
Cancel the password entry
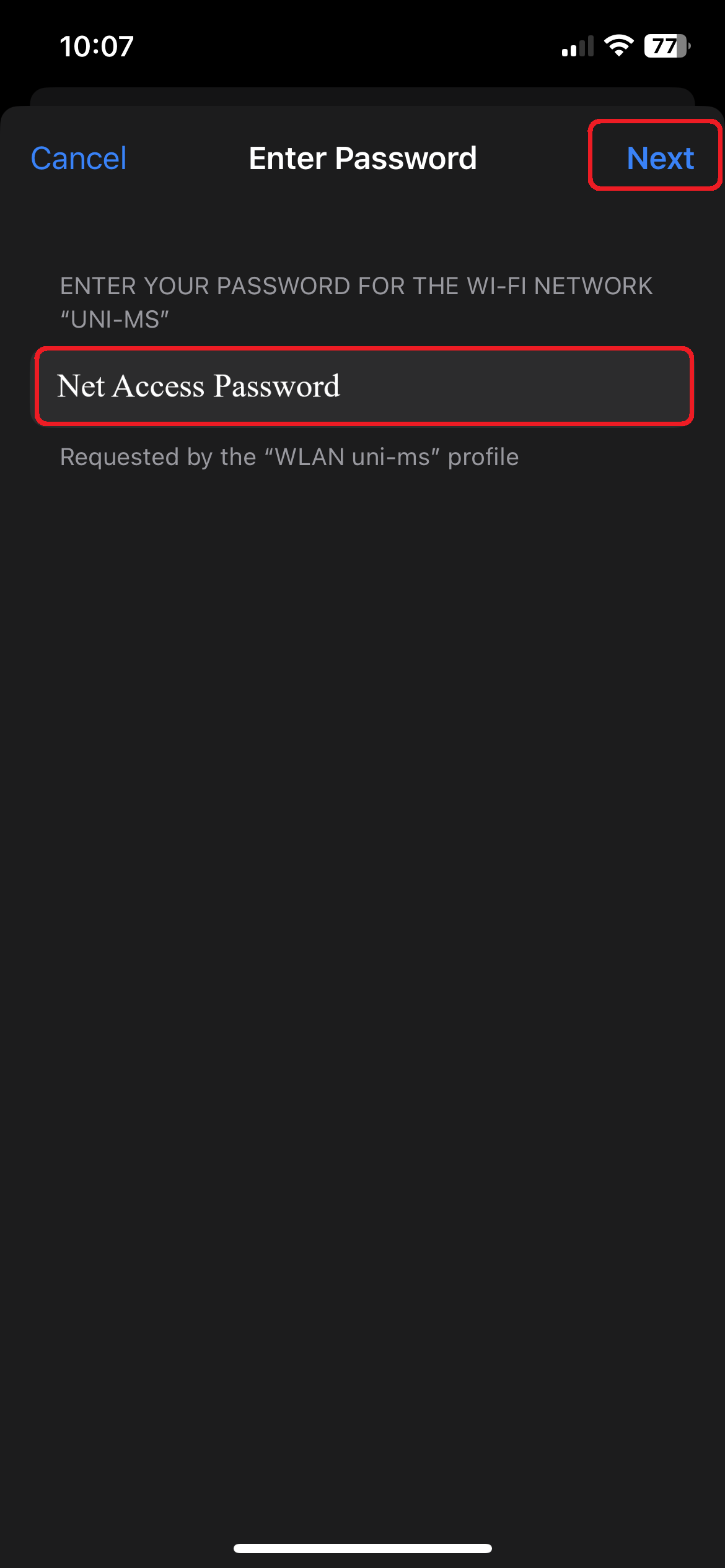point(79,159)
